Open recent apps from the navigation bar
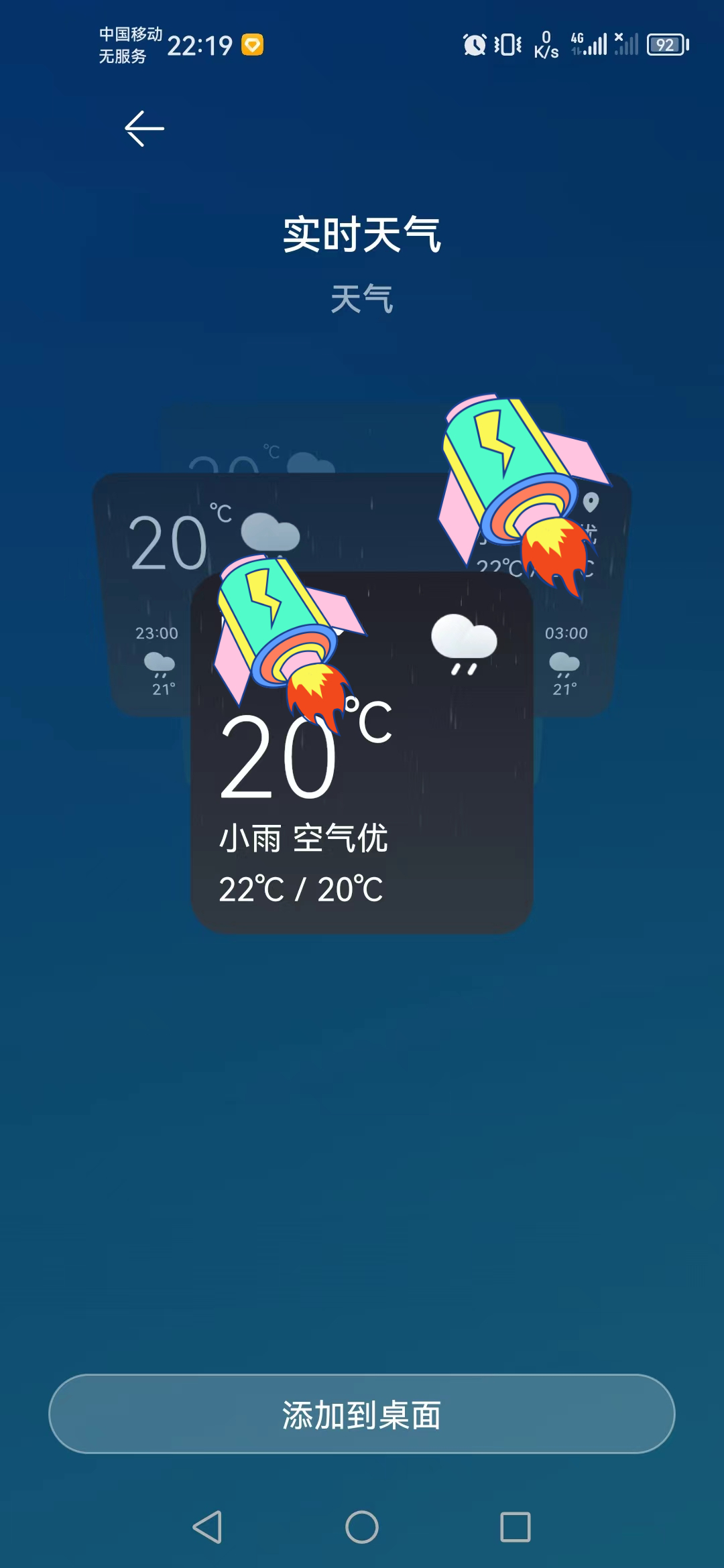Viewport: 724px width, 1568px height. [515, 1527]
